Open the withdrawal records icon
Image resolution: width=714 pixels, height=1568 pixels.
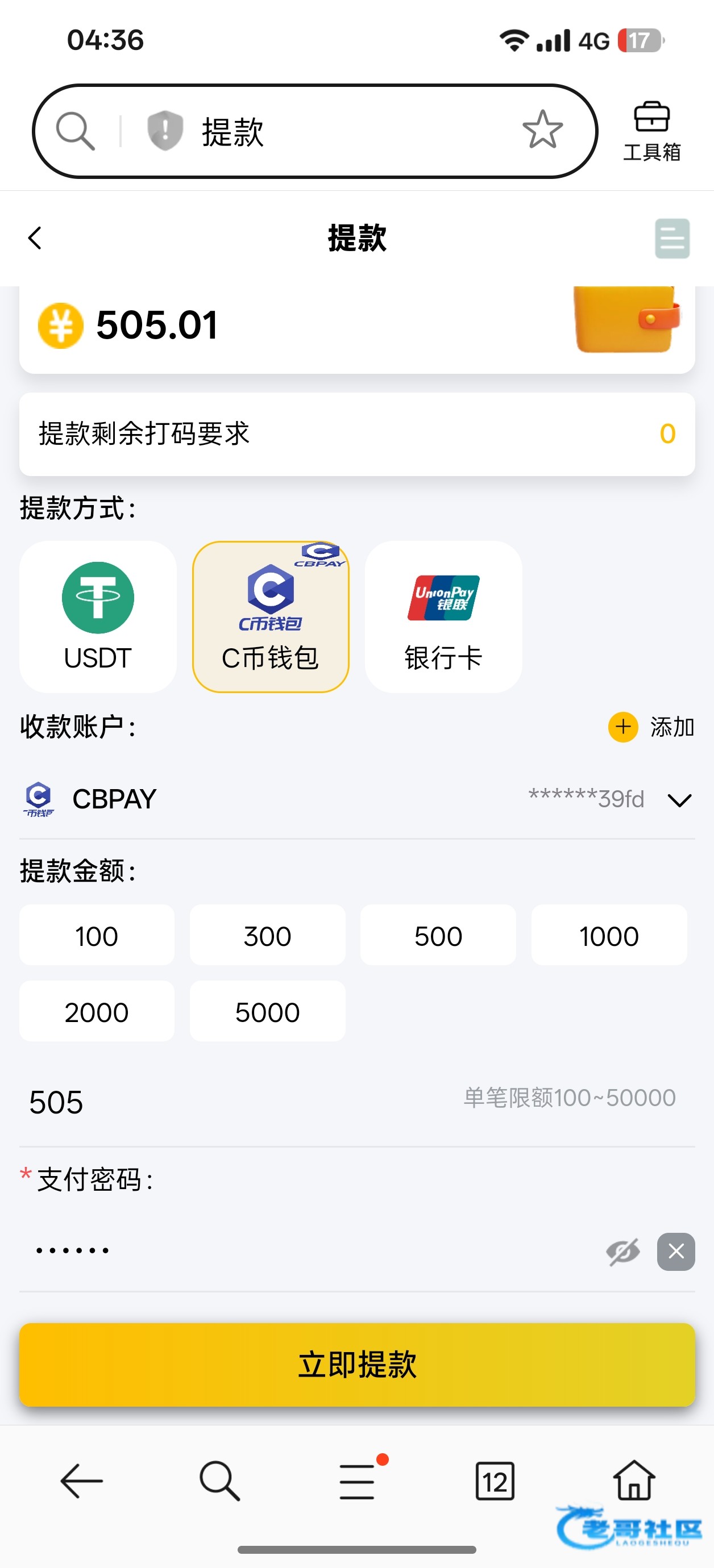click(672, 238)
